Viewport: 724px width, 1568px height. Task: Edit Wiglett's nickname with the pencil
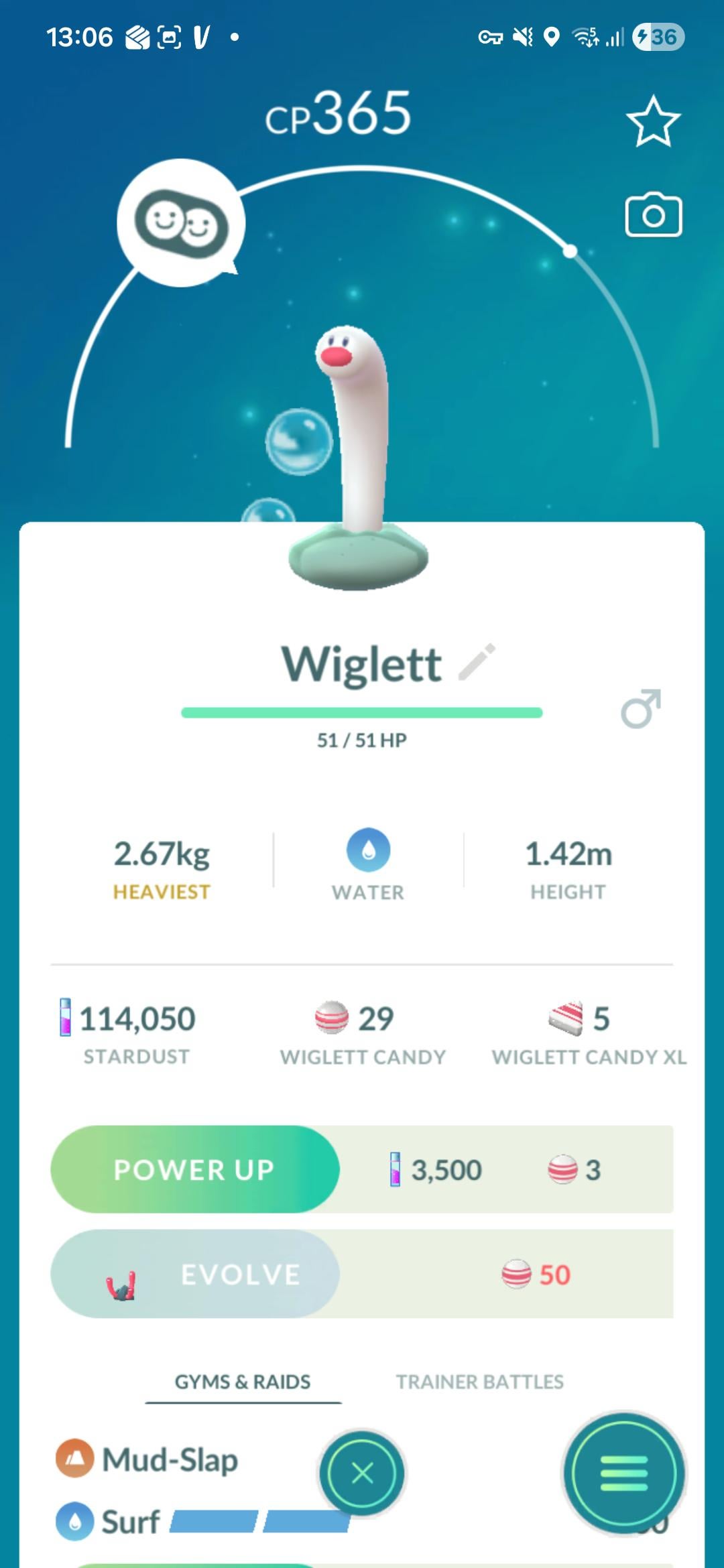click(477, 662)
